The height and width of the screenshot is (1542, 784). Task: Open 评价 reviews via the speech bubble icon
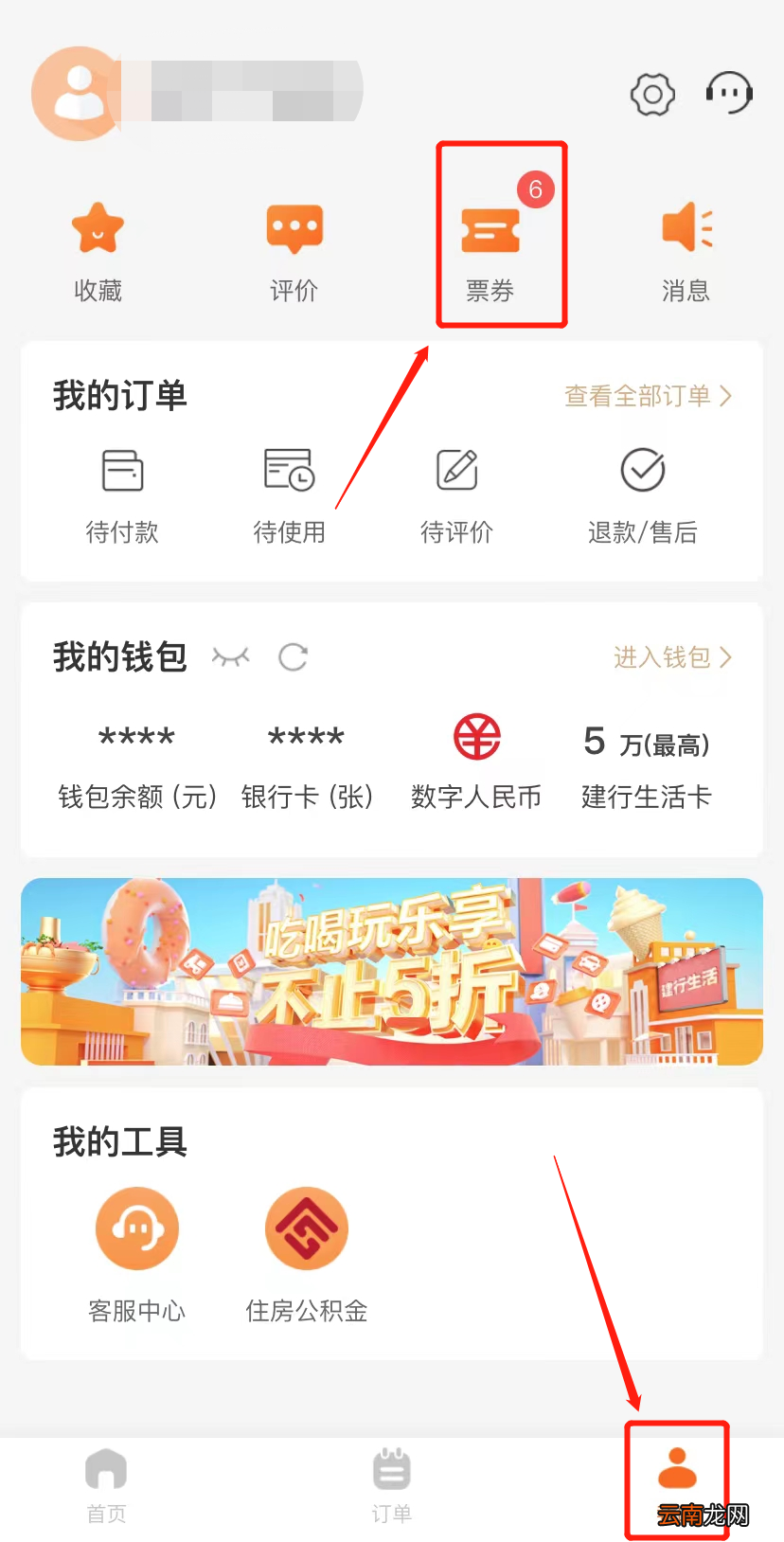(294, 230)
